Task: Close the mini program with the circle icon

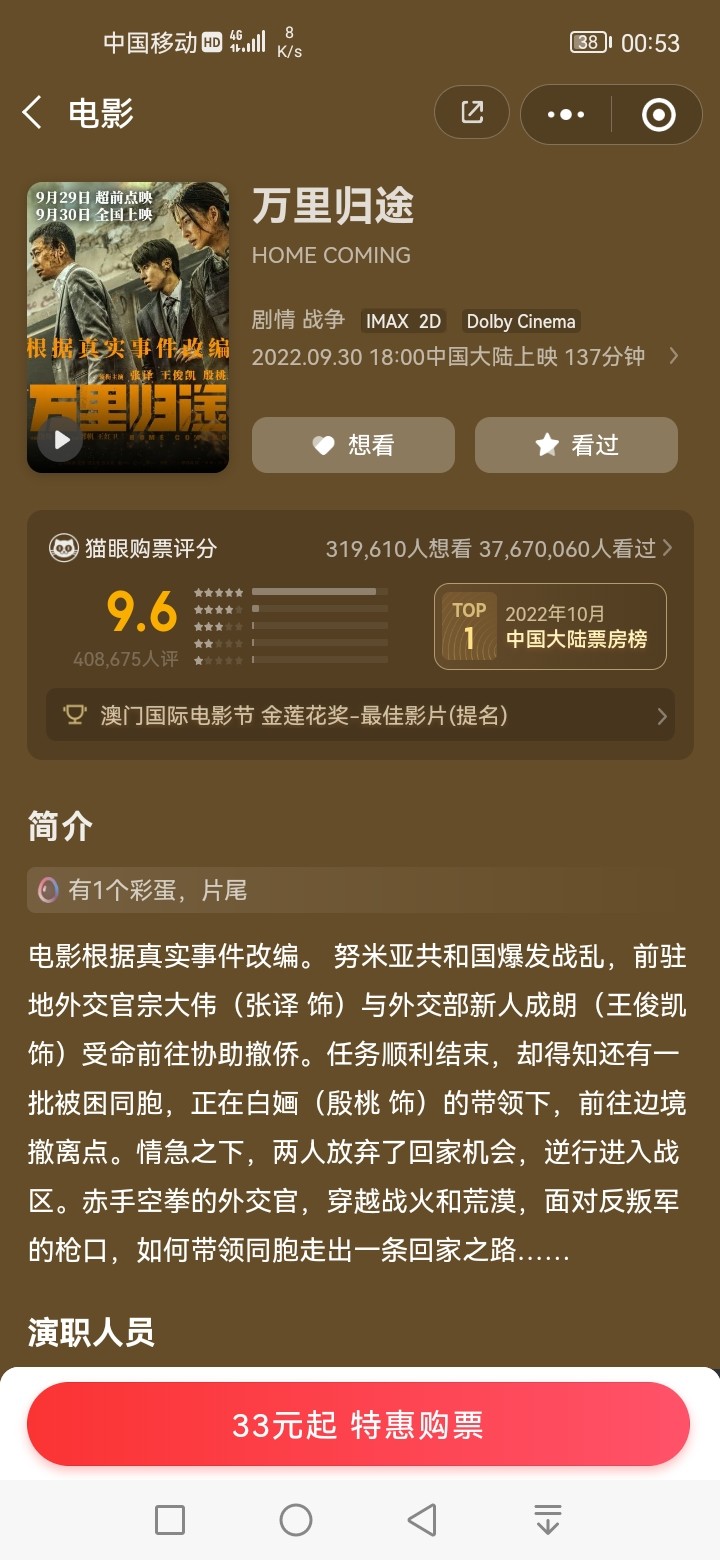Action: point(658,114)
